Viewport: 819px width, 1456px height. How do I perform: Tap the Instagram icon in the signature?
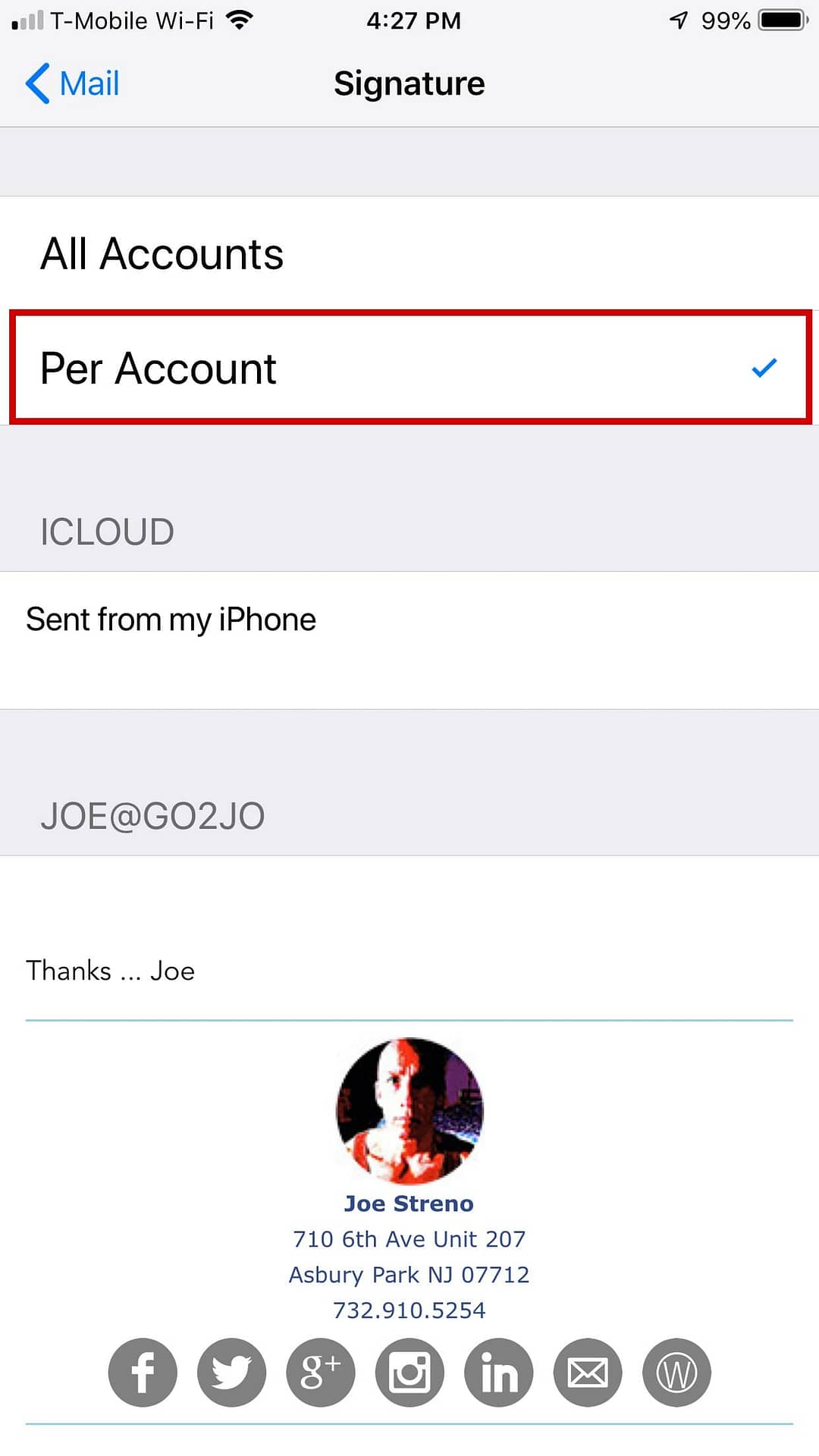point(409,1373)
